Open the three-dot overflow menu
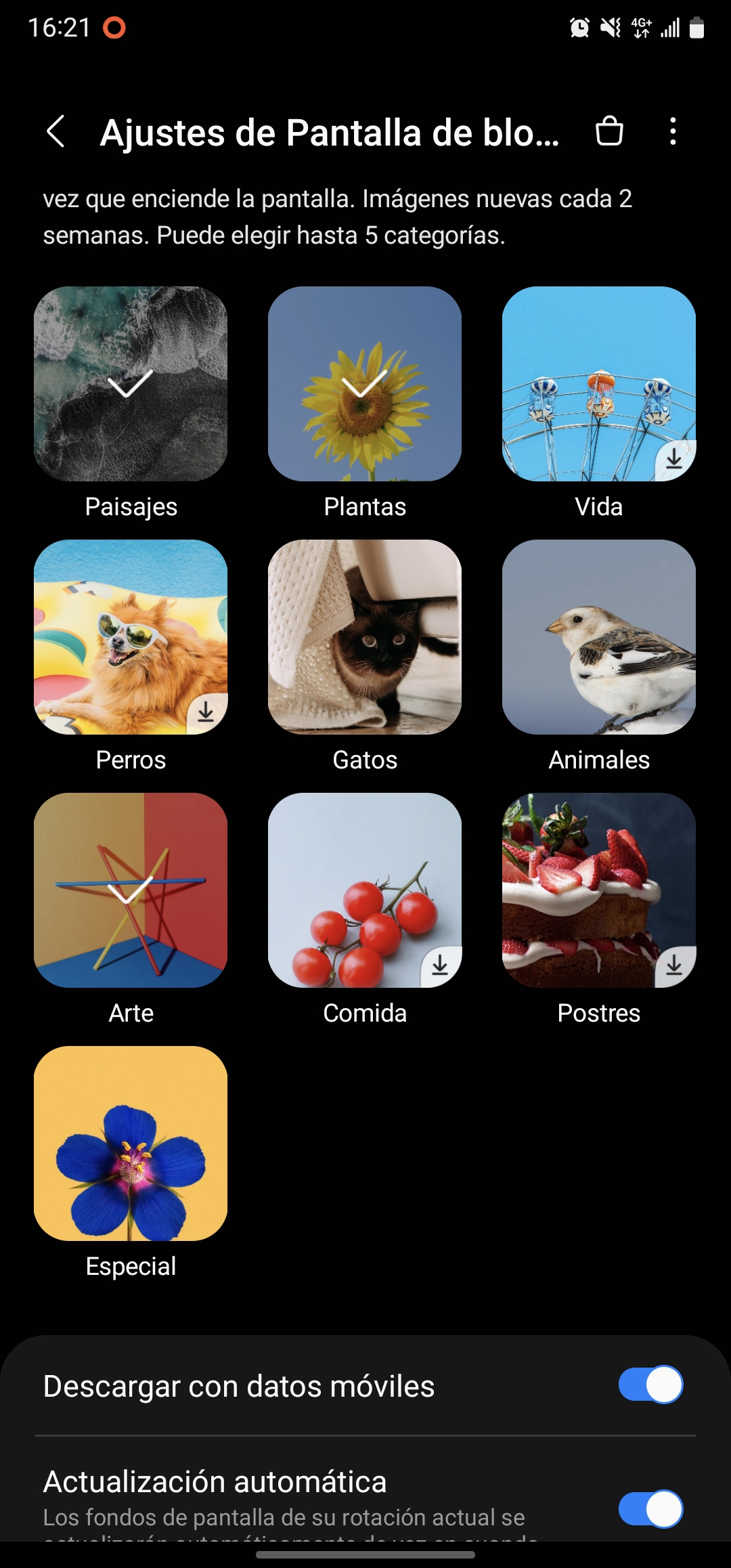731x1568 pixels. 673,131
